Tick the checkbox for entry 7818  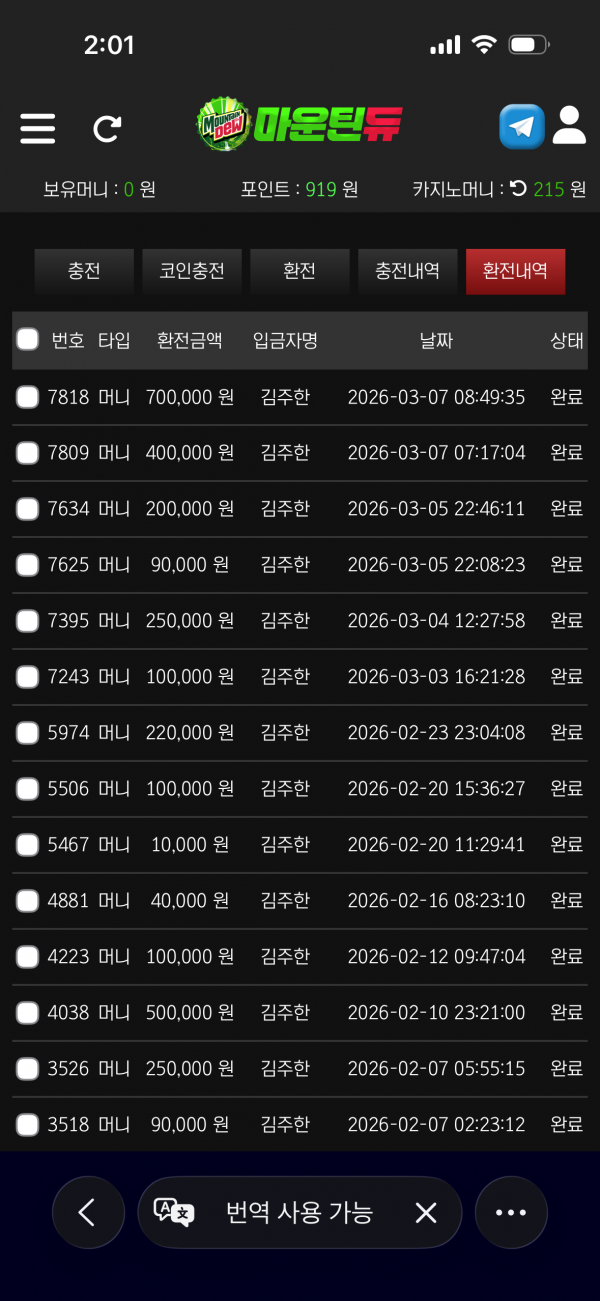tap(27, 397)
